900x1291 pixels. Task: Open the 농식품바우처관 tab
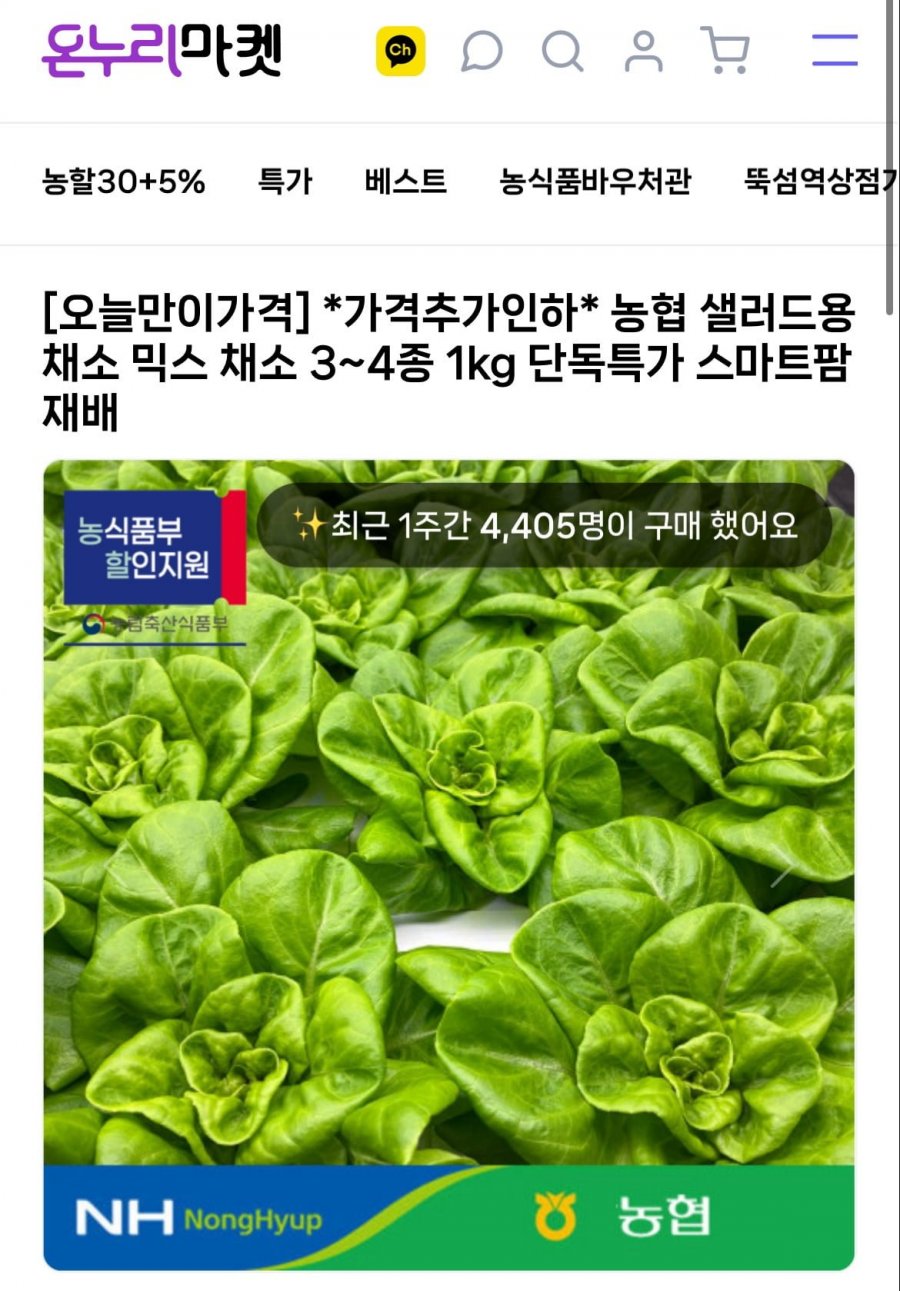coord(595,182)
